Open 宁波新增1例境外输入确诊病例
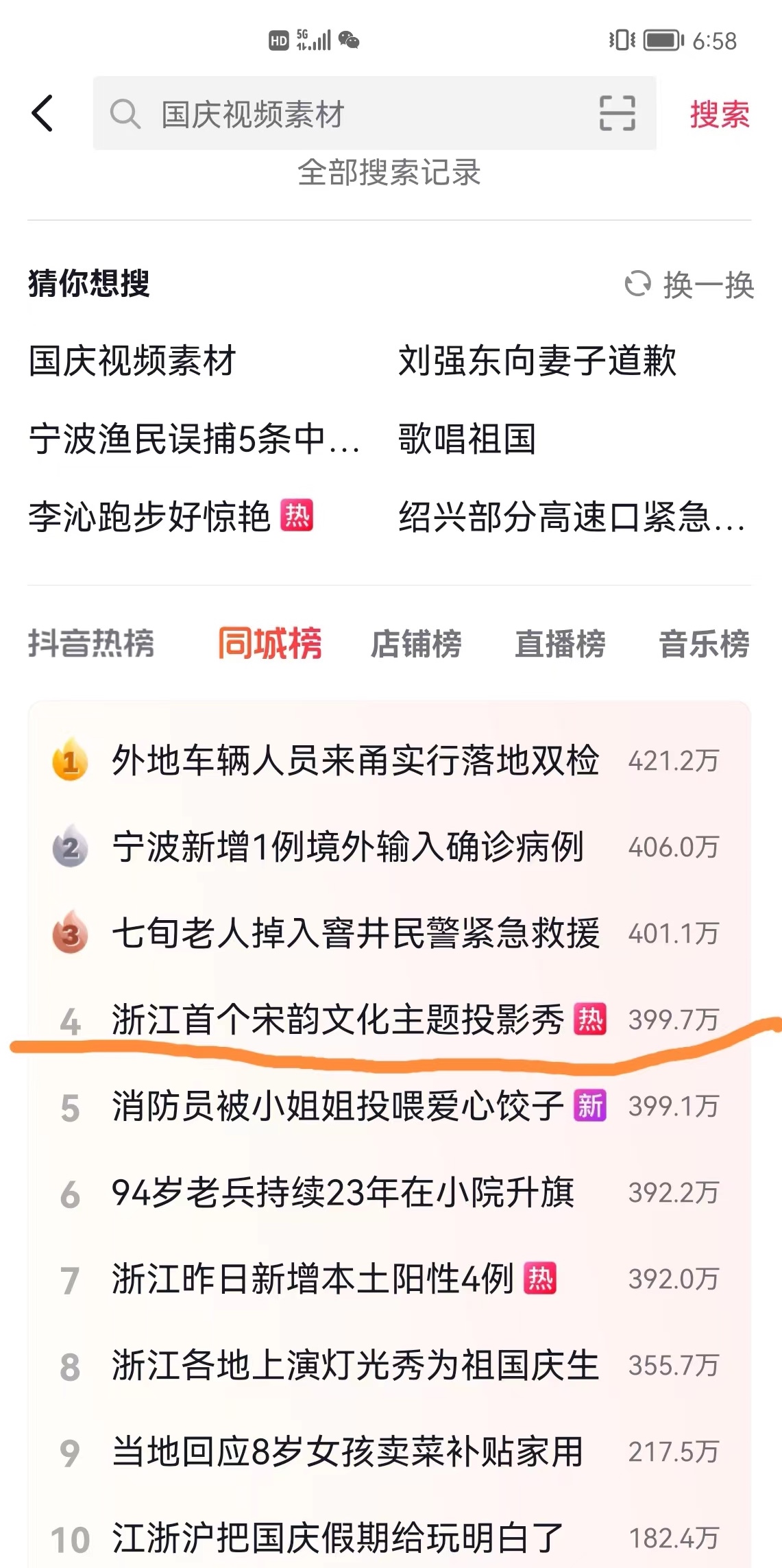This screenshot has height=1568, width=782. (348, 847)
